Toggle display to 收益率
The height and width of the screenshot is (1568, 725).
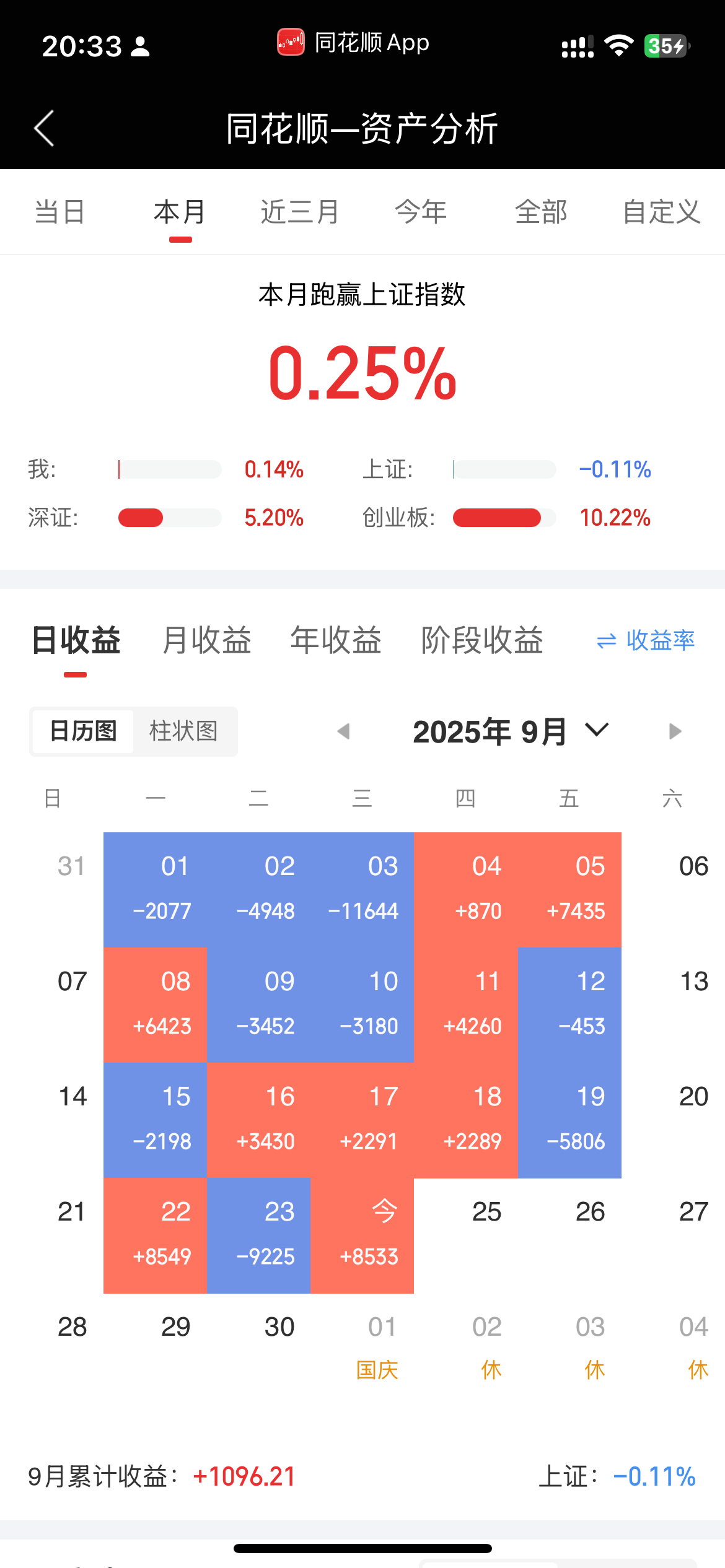[646, 640]
